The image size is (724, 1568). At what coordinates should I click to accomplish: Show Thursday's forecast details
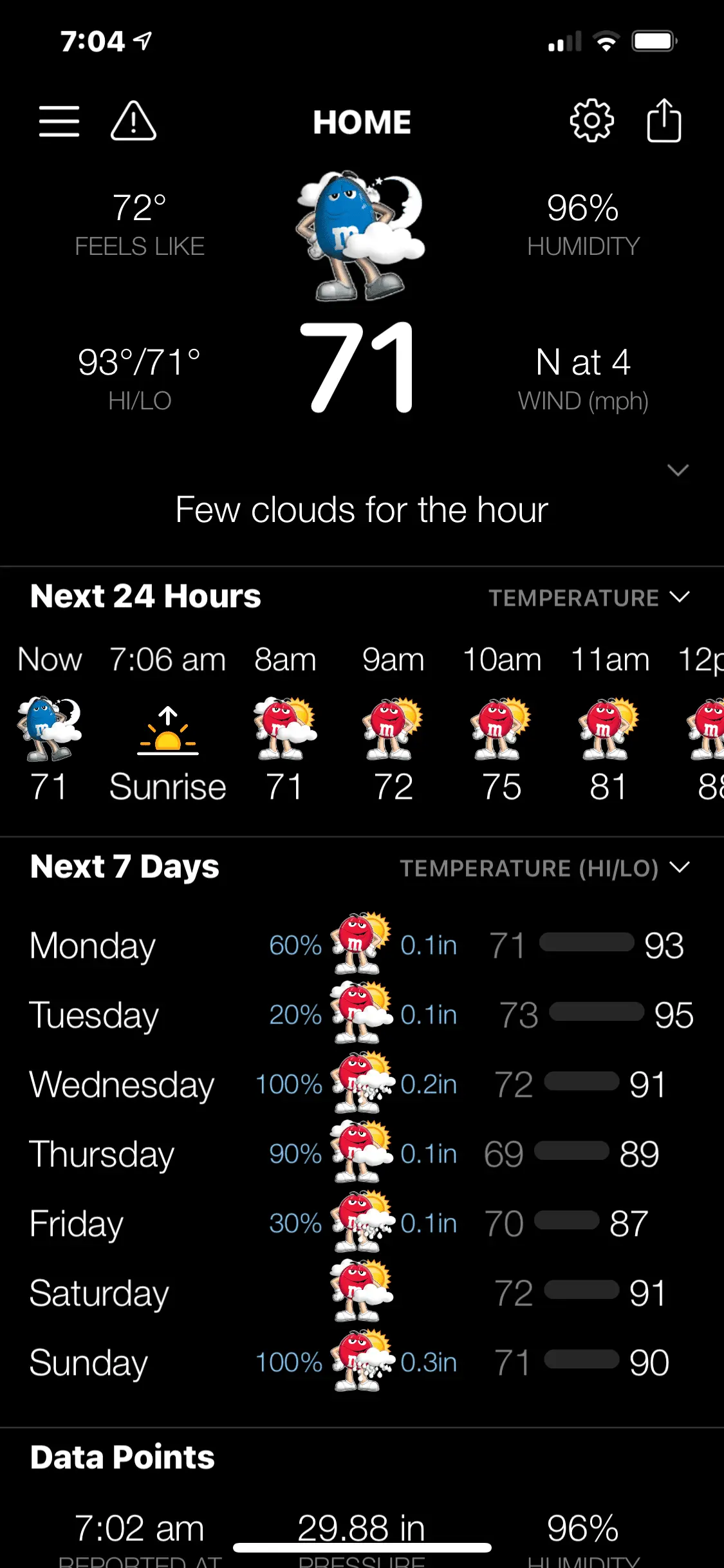pos(362,1154)
